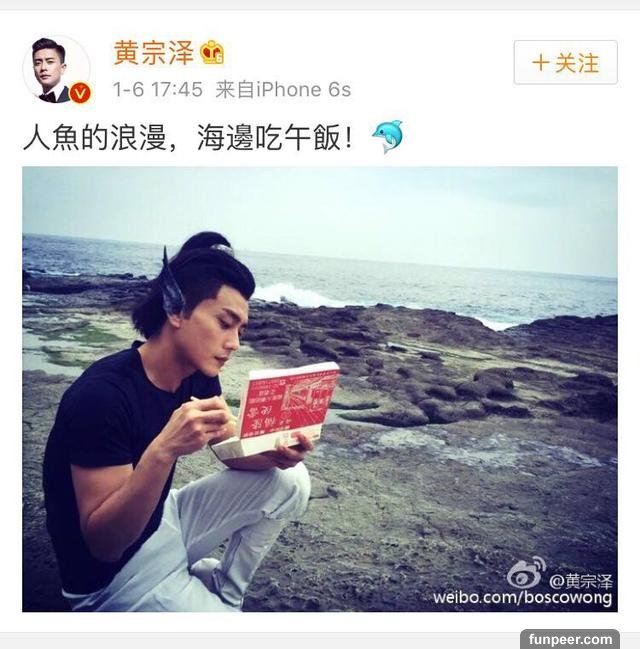This screenshot has width=640, height=649.
Task: Open the seaside lunch photo in the post
Action: 320,389
